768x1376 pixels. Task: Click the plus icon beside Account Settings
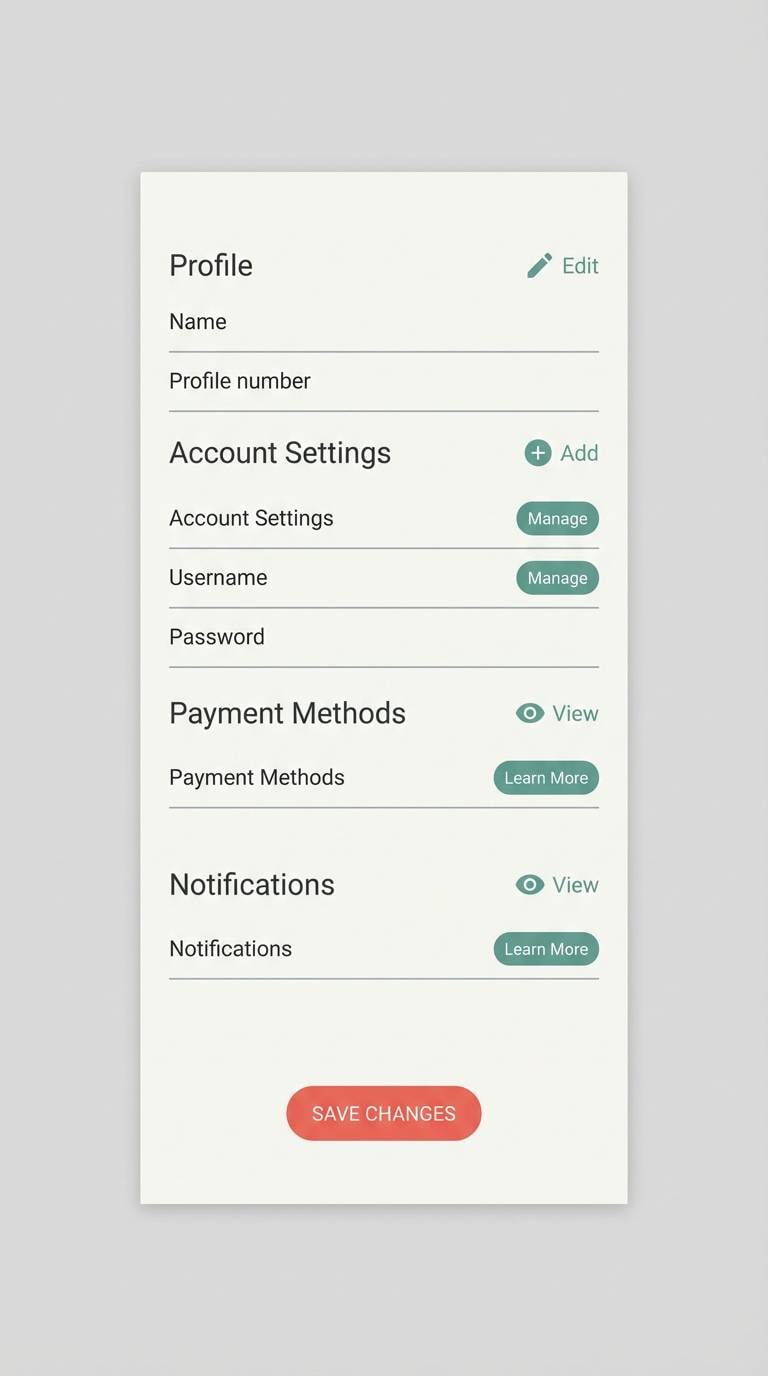538,453
